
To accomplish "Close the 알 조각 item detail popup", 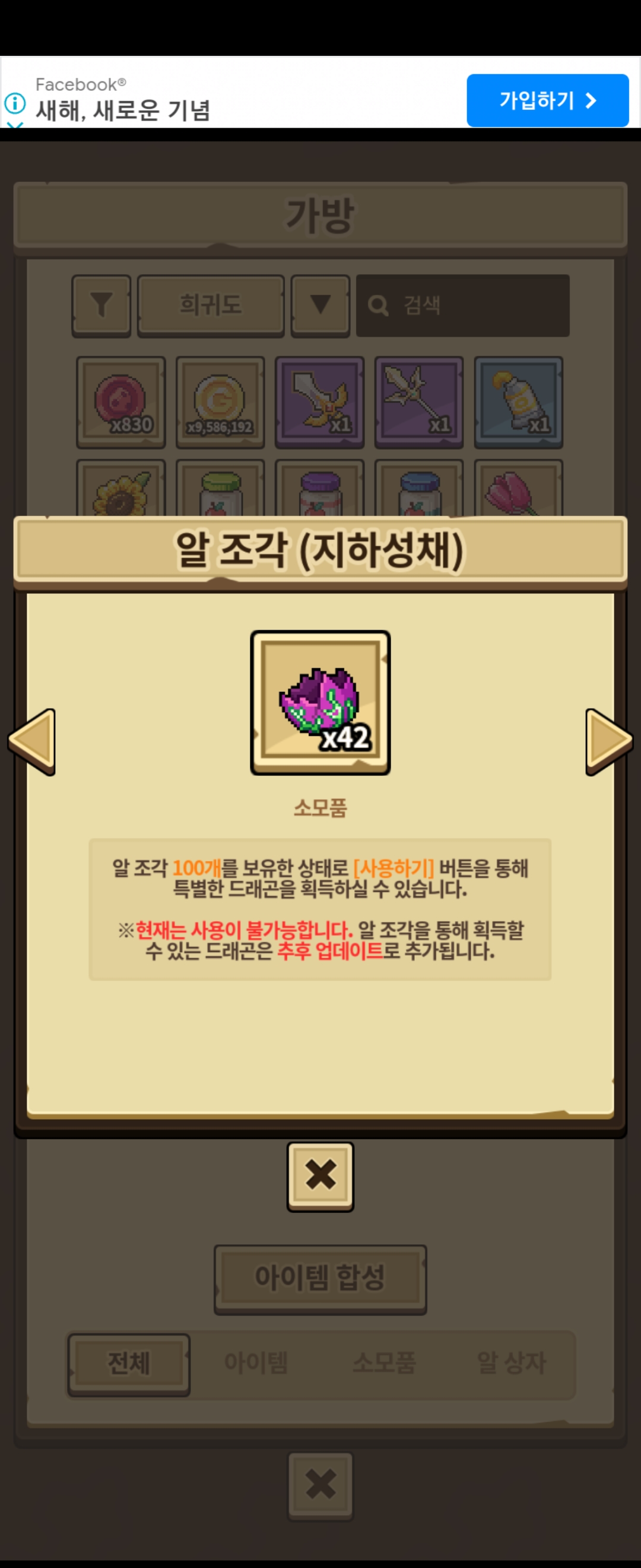I will [x=320, y=1175].
